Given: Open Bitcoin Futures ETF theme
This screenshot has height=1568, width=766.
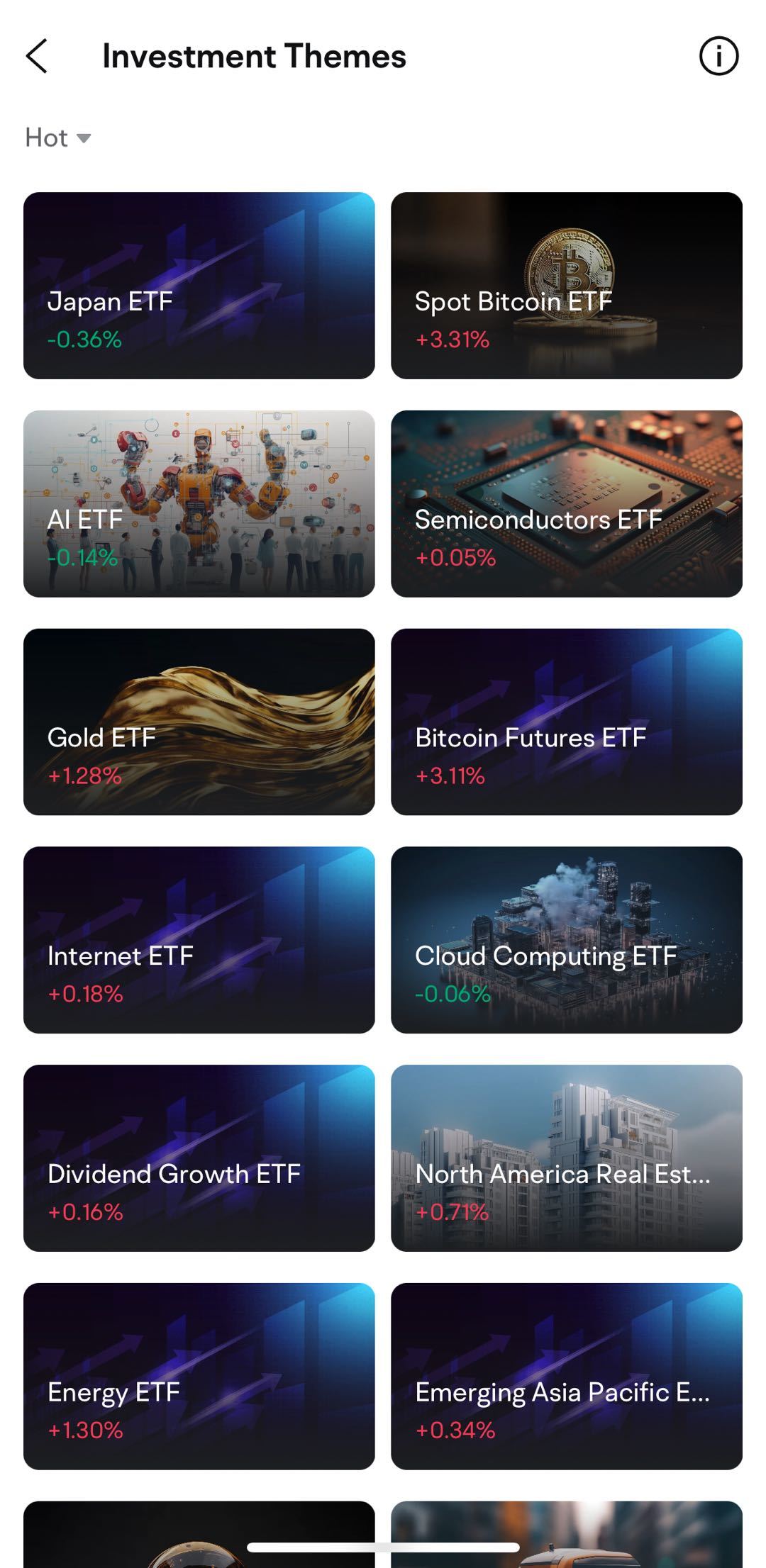Looking at the screenshot, I should point(566,722).
